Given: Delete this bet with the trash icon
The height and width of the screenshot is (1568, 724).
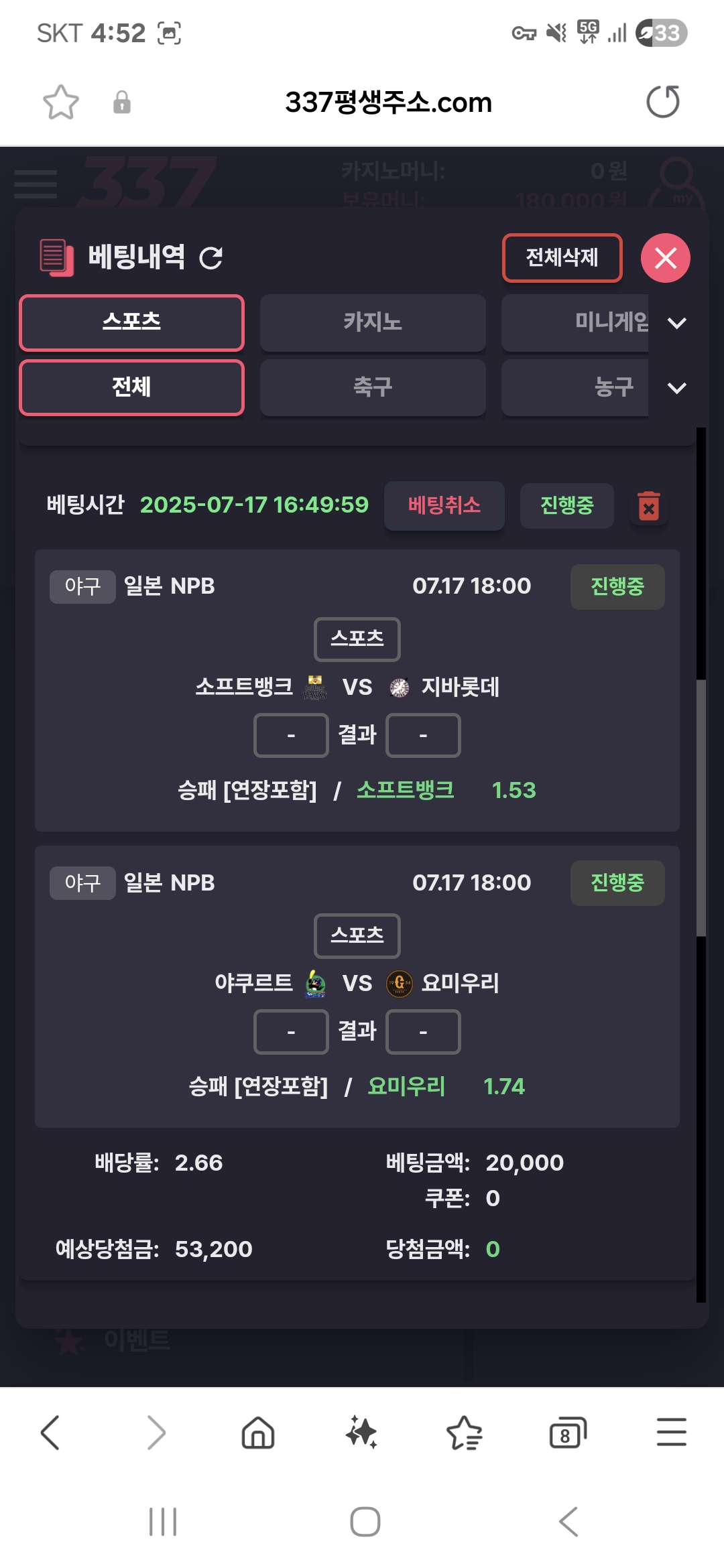Looking at the screenshot, I should coord(648,506).
